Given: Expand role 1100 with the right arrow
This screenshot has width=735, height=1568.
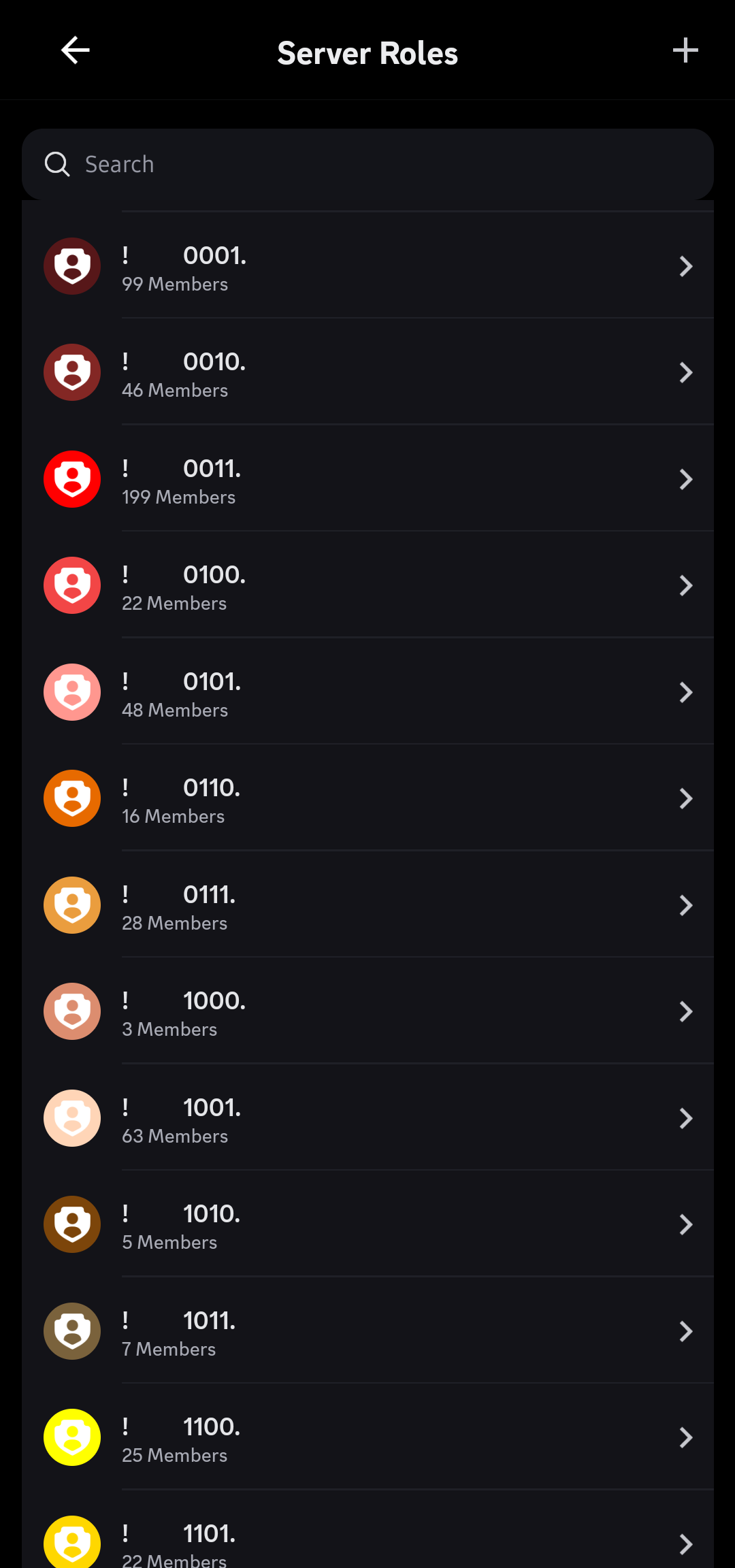Looking at the screenshot, I should pos(685,1437).
